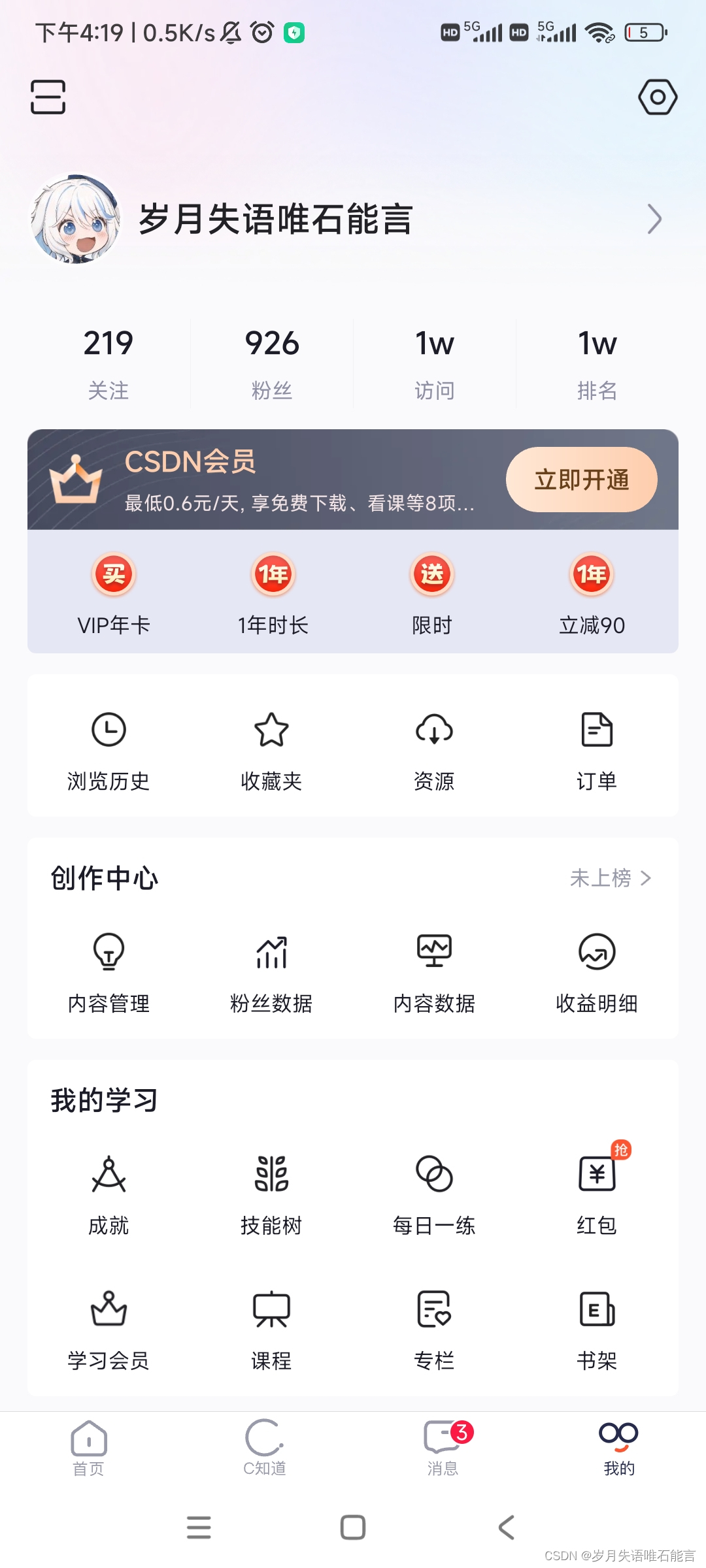Tap 立即开通 to activate CSDN membership
Viewport: 706px width, 1568px height.
[581, 480]
